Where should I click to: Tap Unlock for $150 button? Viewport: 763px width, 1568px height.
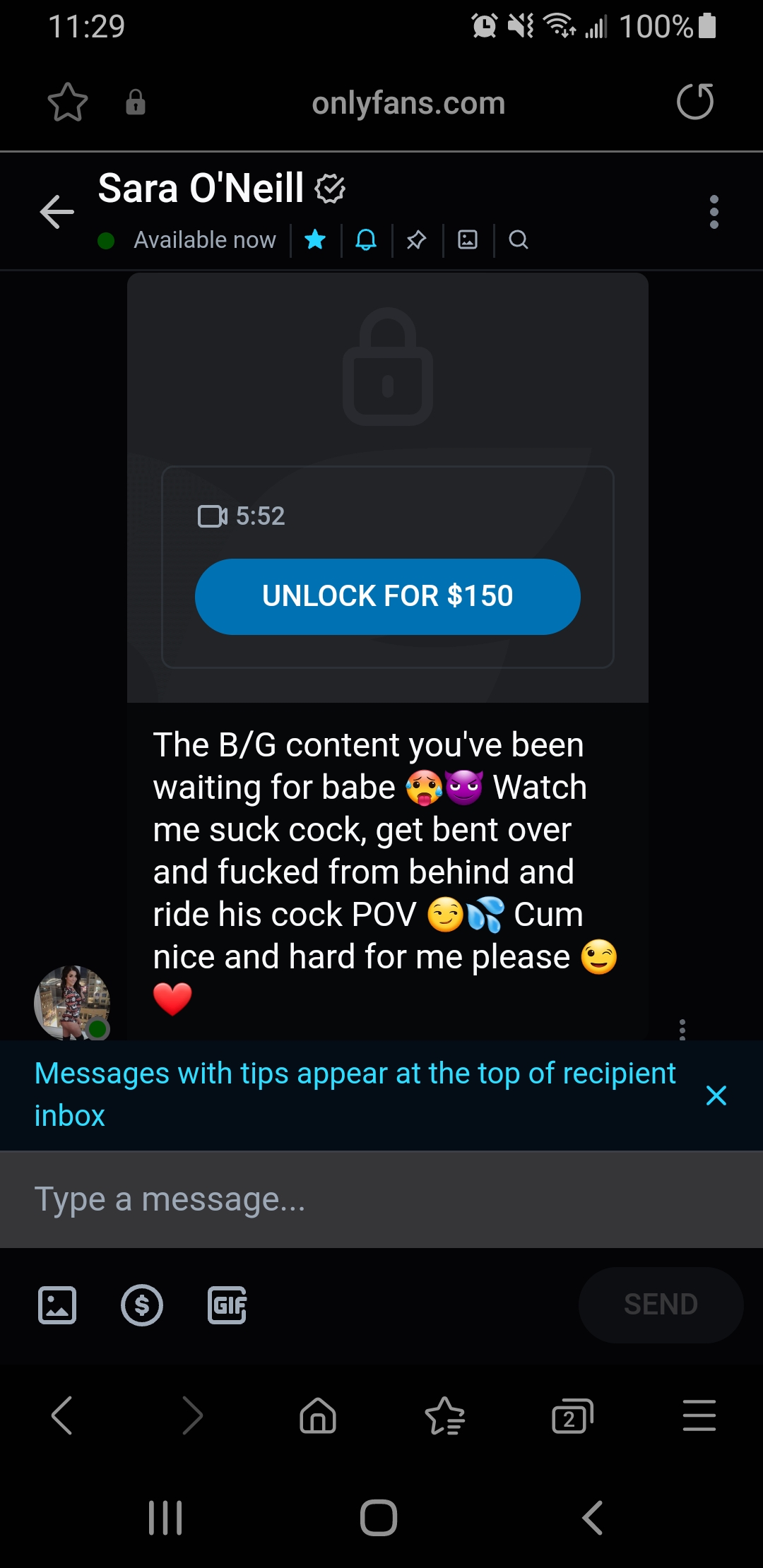click(x=387, y=596)
